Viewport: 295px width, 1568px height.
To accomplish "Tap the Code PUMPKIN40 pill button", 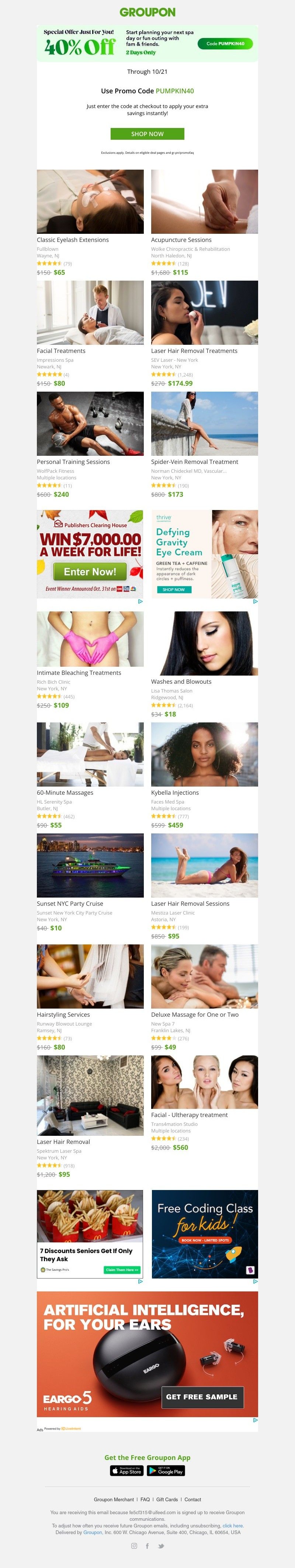I will point(225,44).
